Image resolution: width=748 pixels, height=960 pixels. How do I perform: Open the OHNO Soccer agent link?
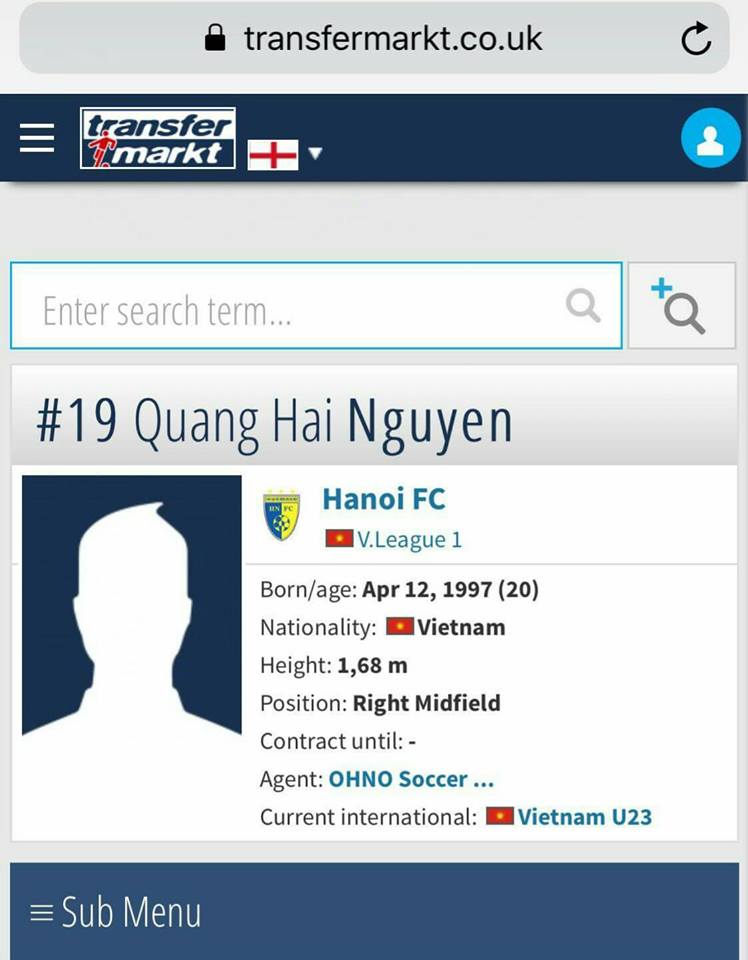pyautogui.click(x=411, y=779)
